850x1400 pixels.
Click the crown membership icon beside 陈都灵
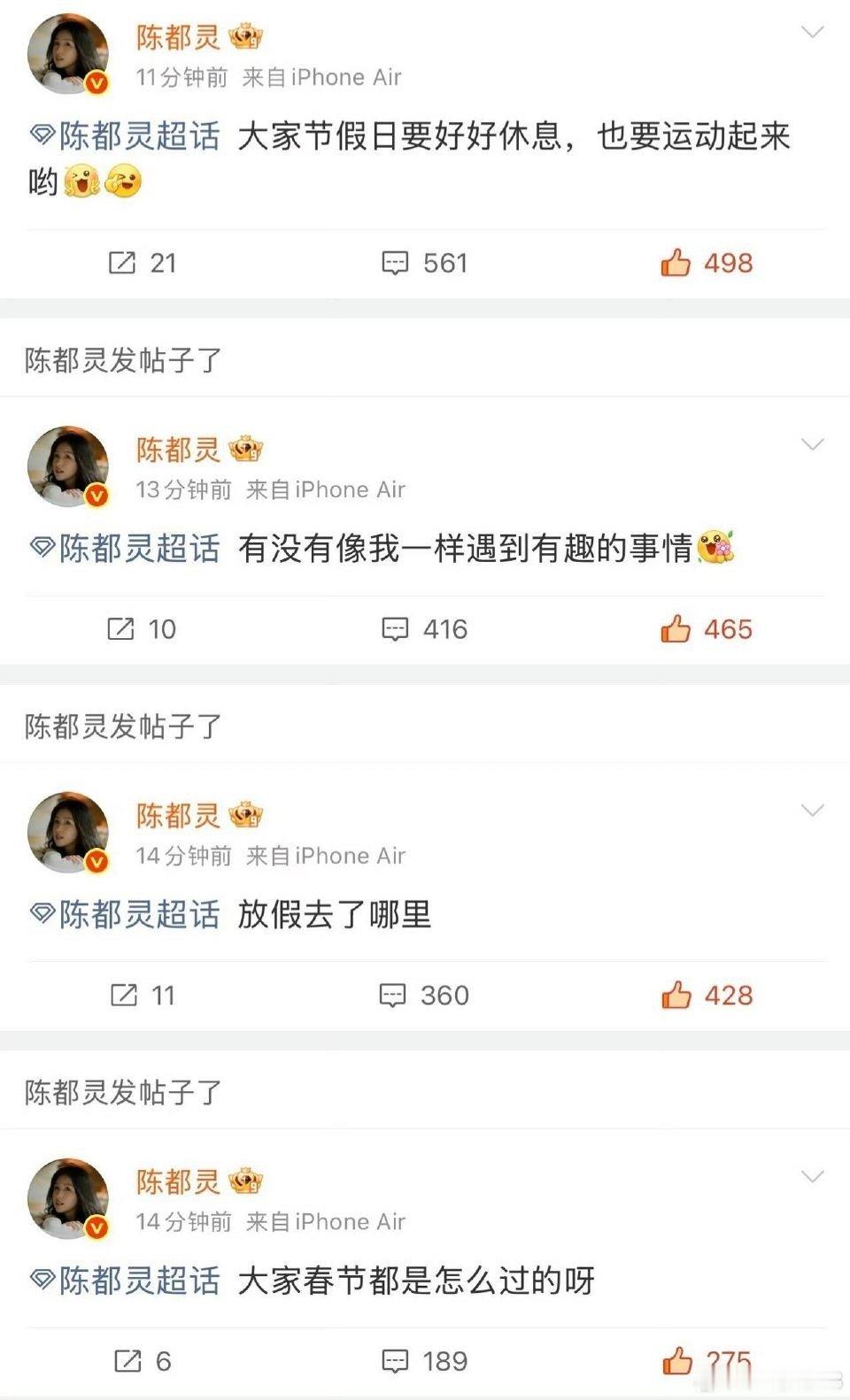[244, 38]
